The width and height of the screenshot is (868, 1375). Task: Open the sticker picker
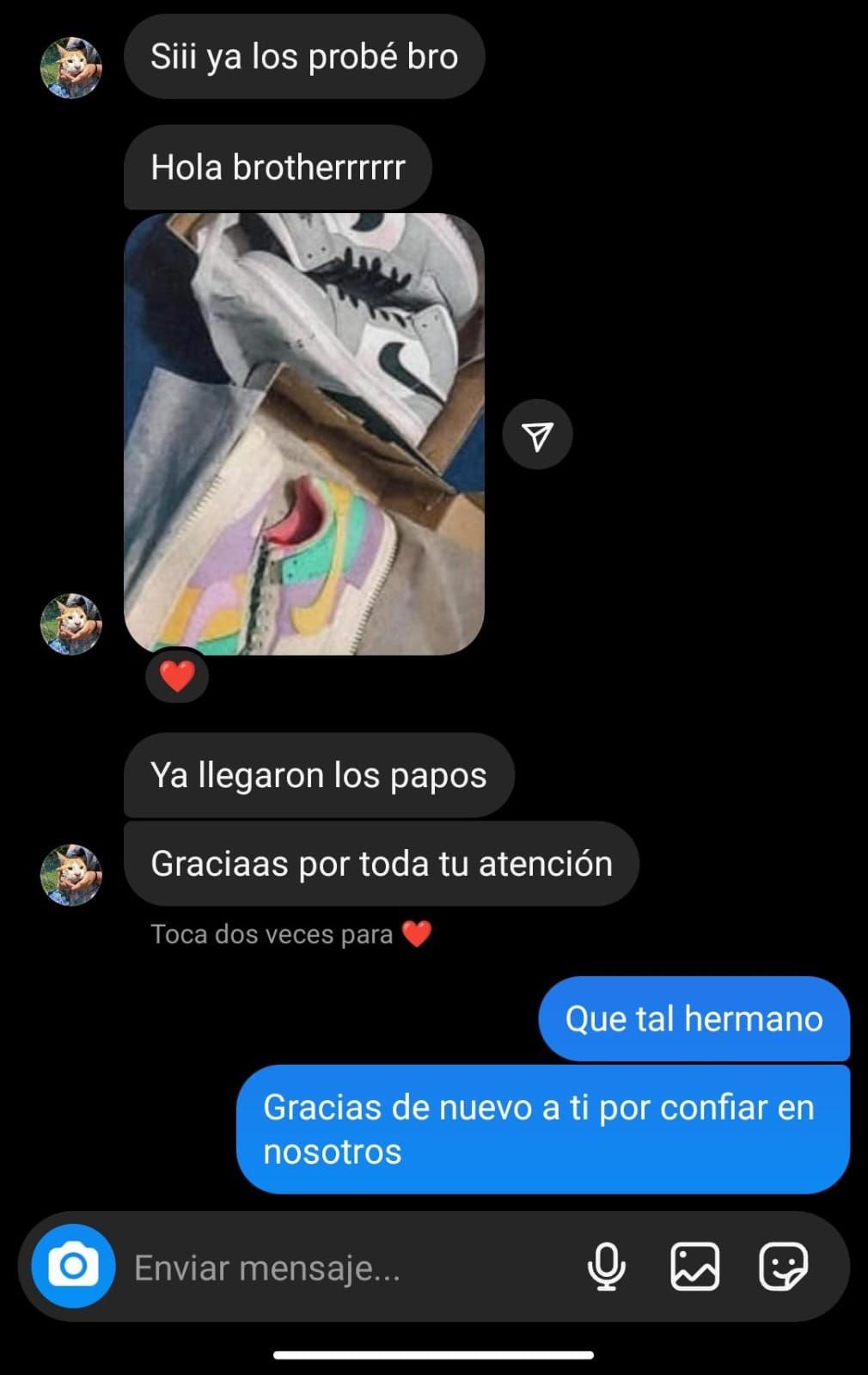[x=783, y=1267]
